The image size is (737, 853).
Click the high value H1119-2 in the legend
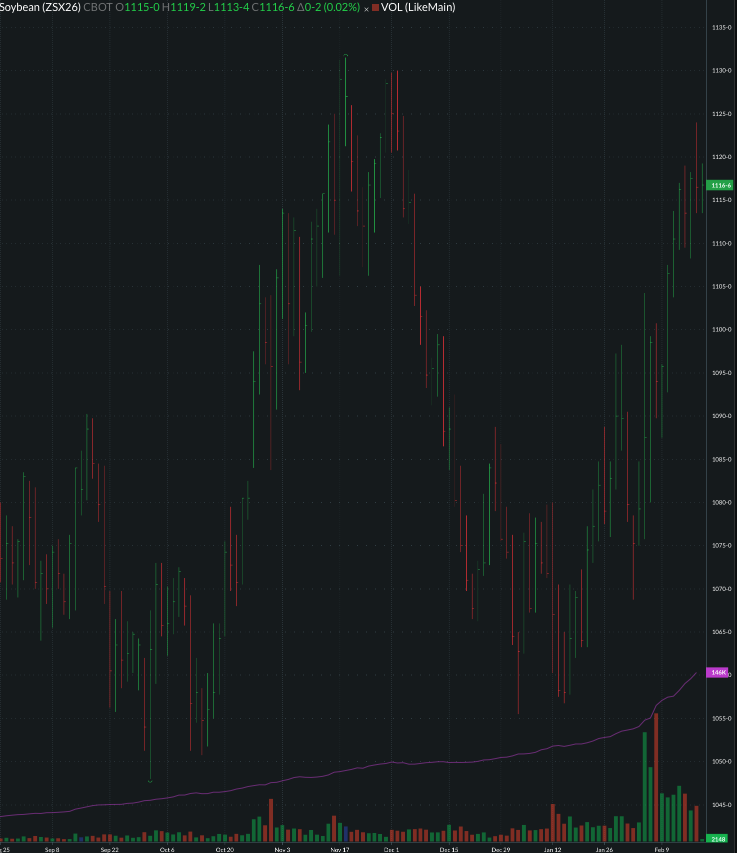tap(184, 8)
